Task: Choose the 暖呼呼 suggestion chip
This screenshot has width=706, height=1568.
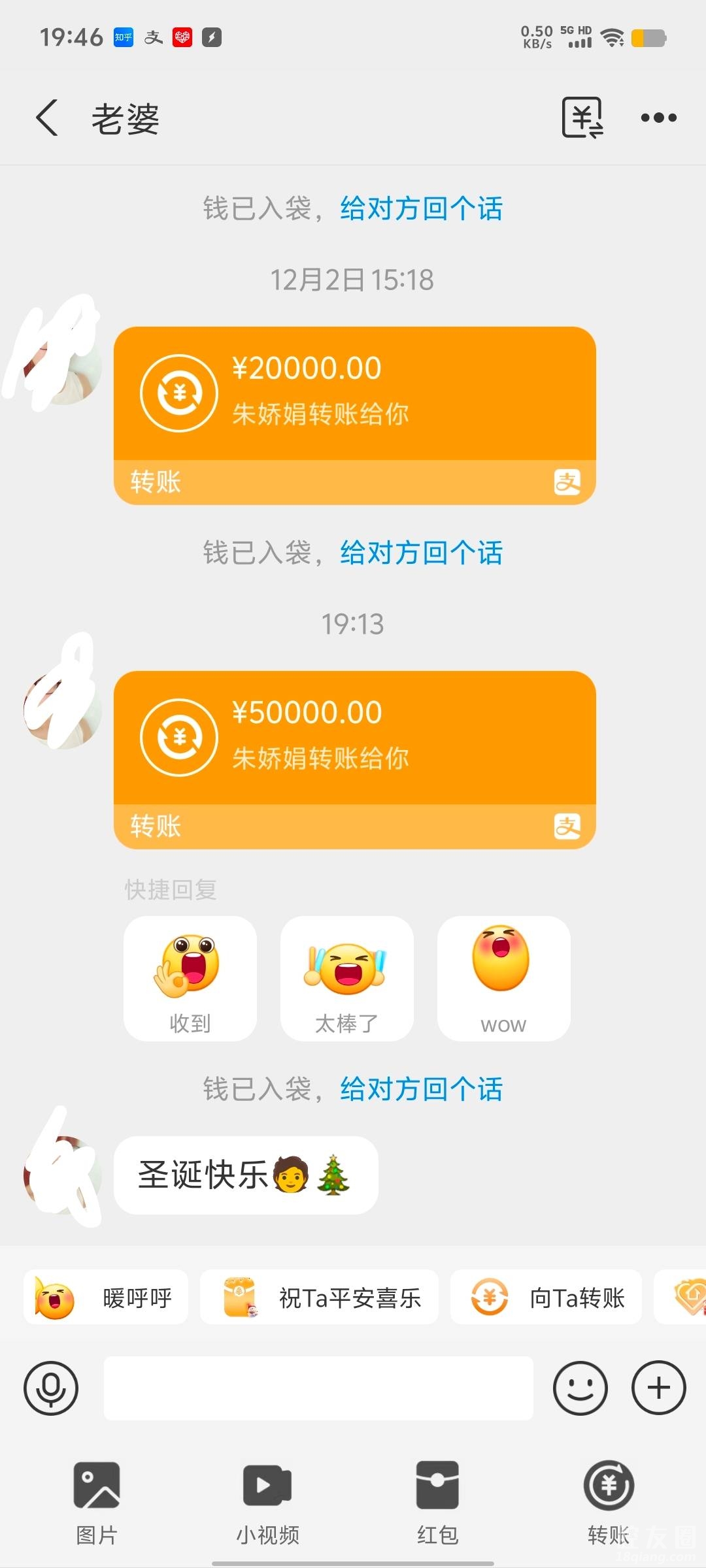Action: pyautogui.click(x=106, y=1298)
